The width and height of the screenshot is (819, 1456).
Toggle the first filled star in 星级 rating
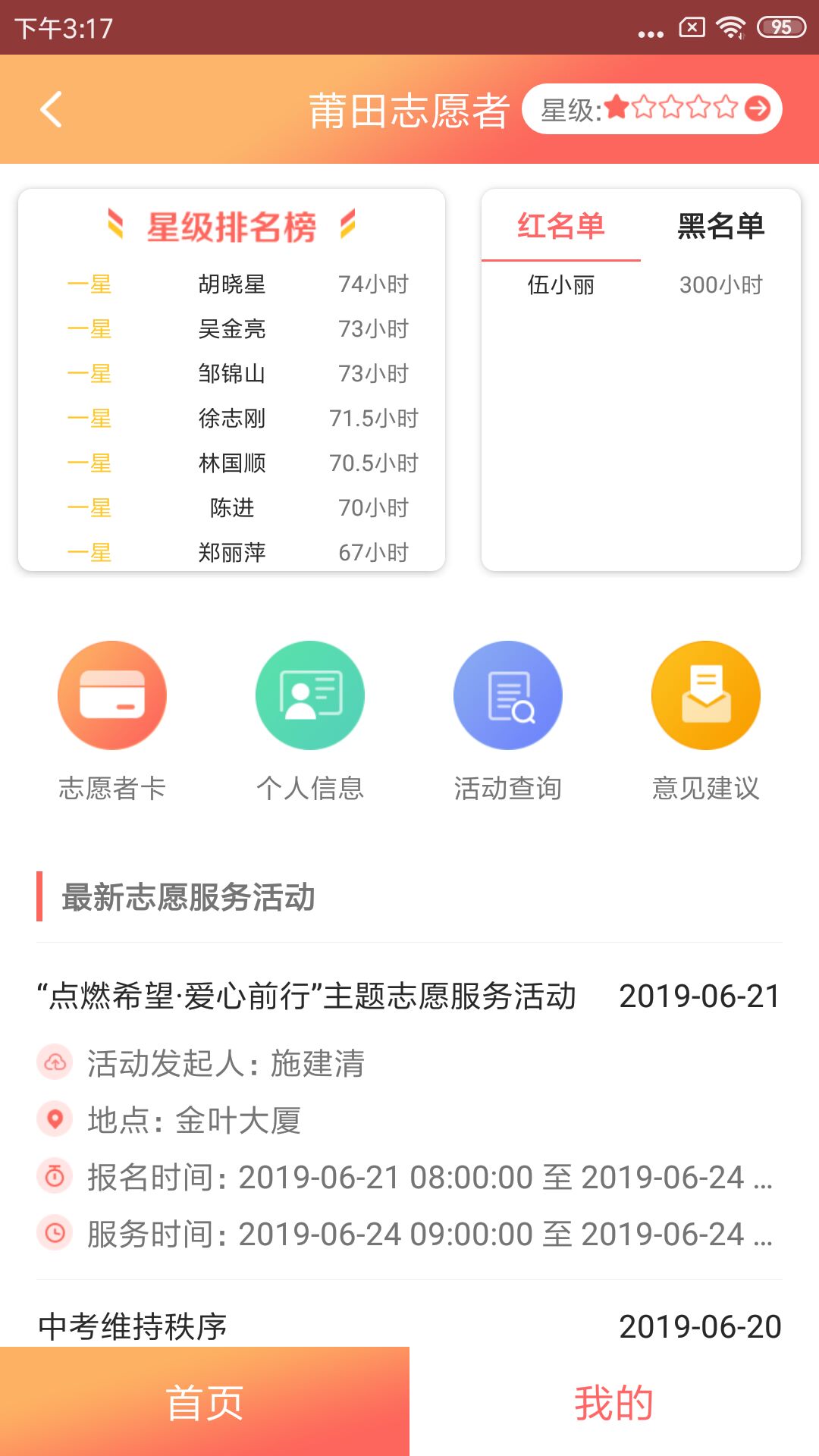617,108
